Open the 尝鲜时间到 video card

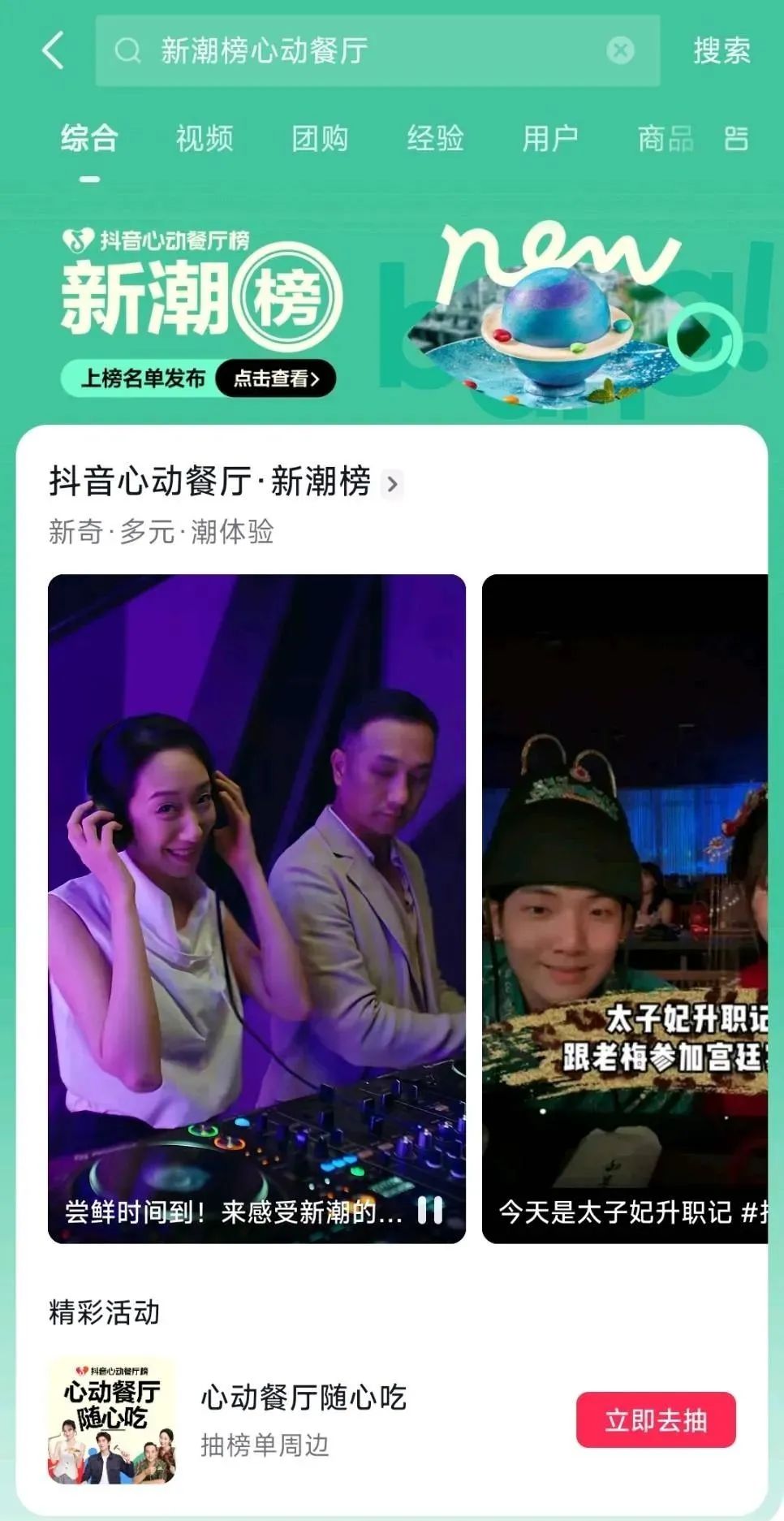(x=256, y=893)
